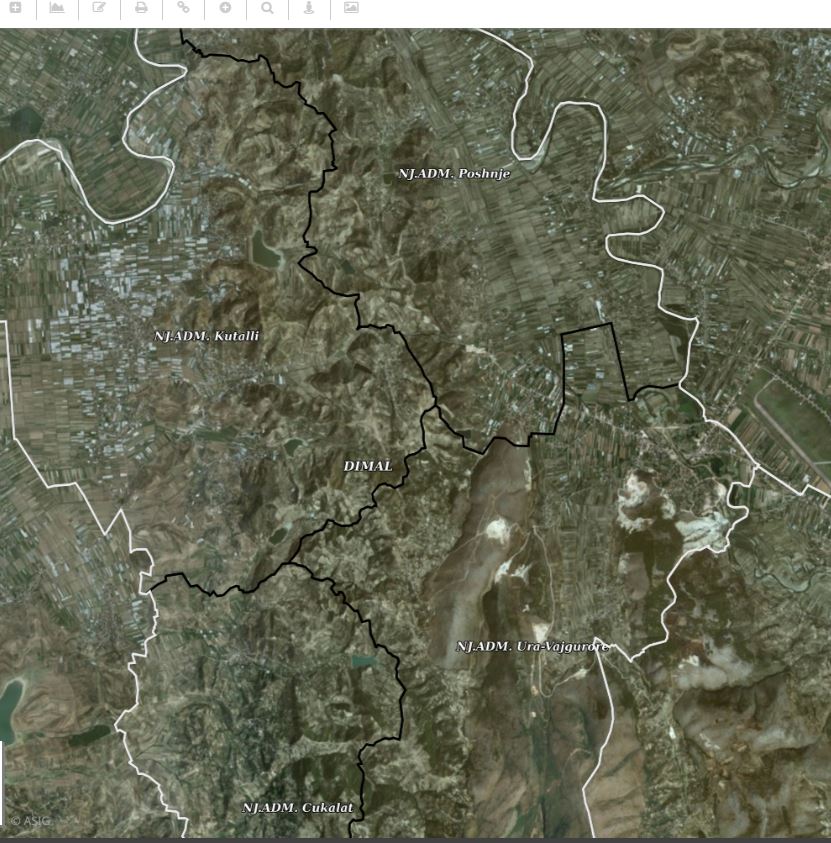Open the image export tool

351,7
